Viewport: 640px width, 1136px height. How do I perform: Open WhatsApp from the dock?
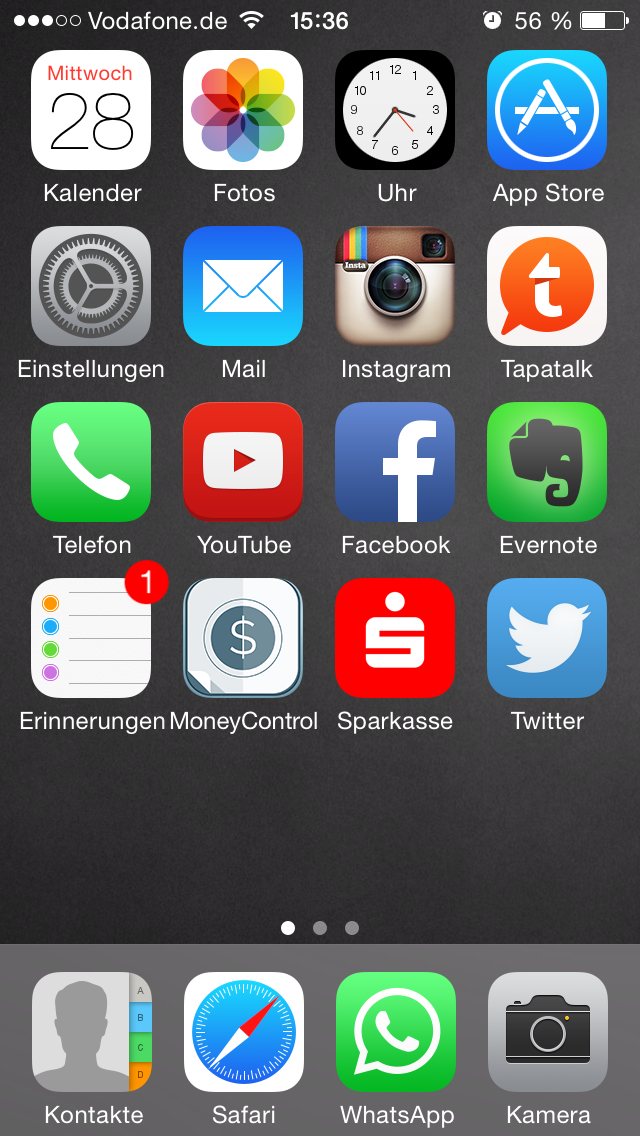coord(395,1032)
